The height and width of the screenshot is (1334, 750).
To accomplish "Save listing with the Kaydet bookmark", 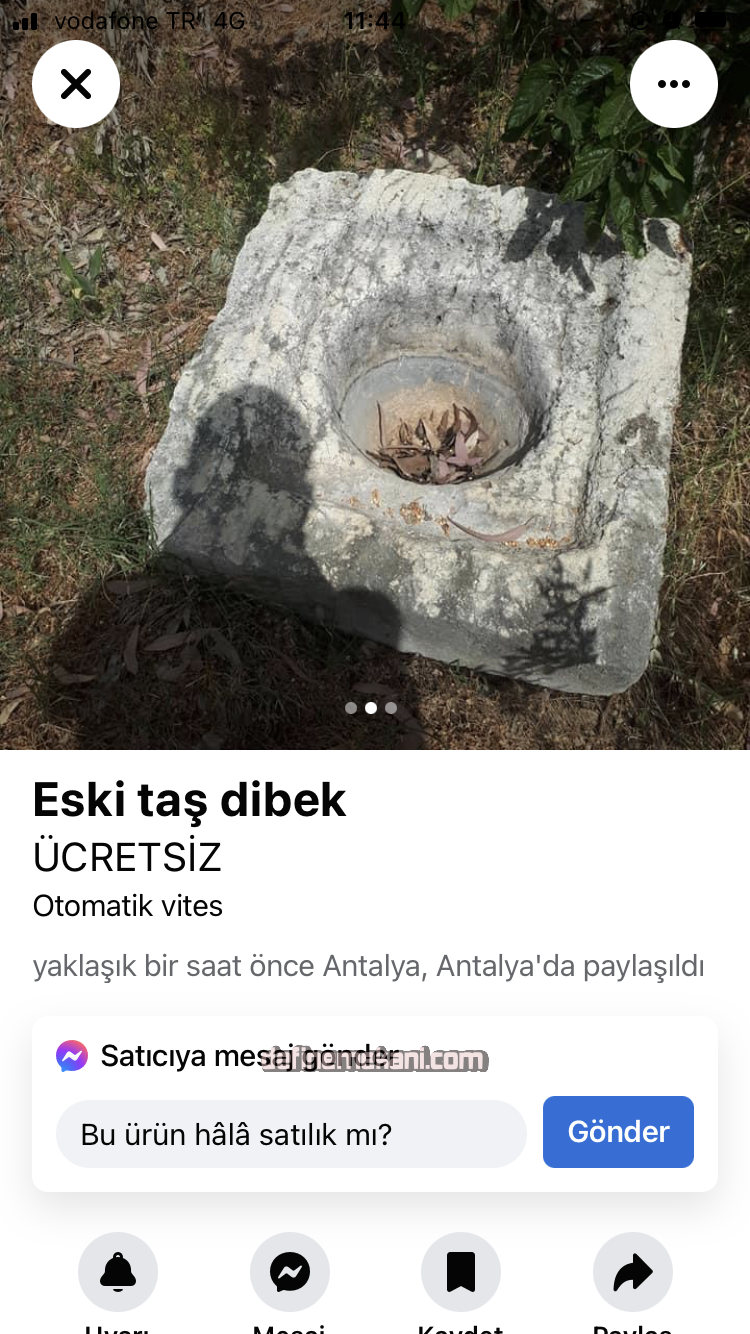I will 461,1272.
